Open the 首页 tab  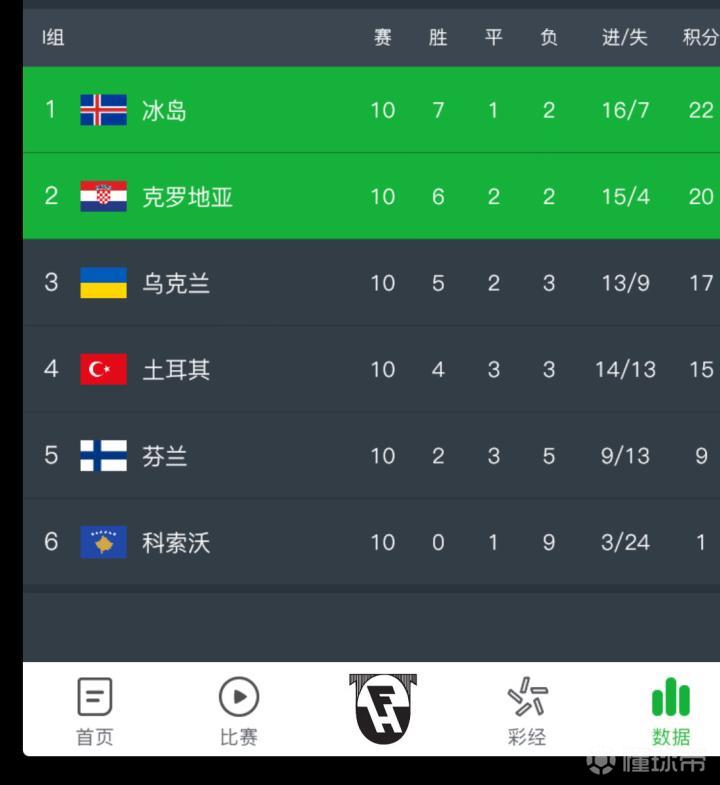(x=95, y=711)
